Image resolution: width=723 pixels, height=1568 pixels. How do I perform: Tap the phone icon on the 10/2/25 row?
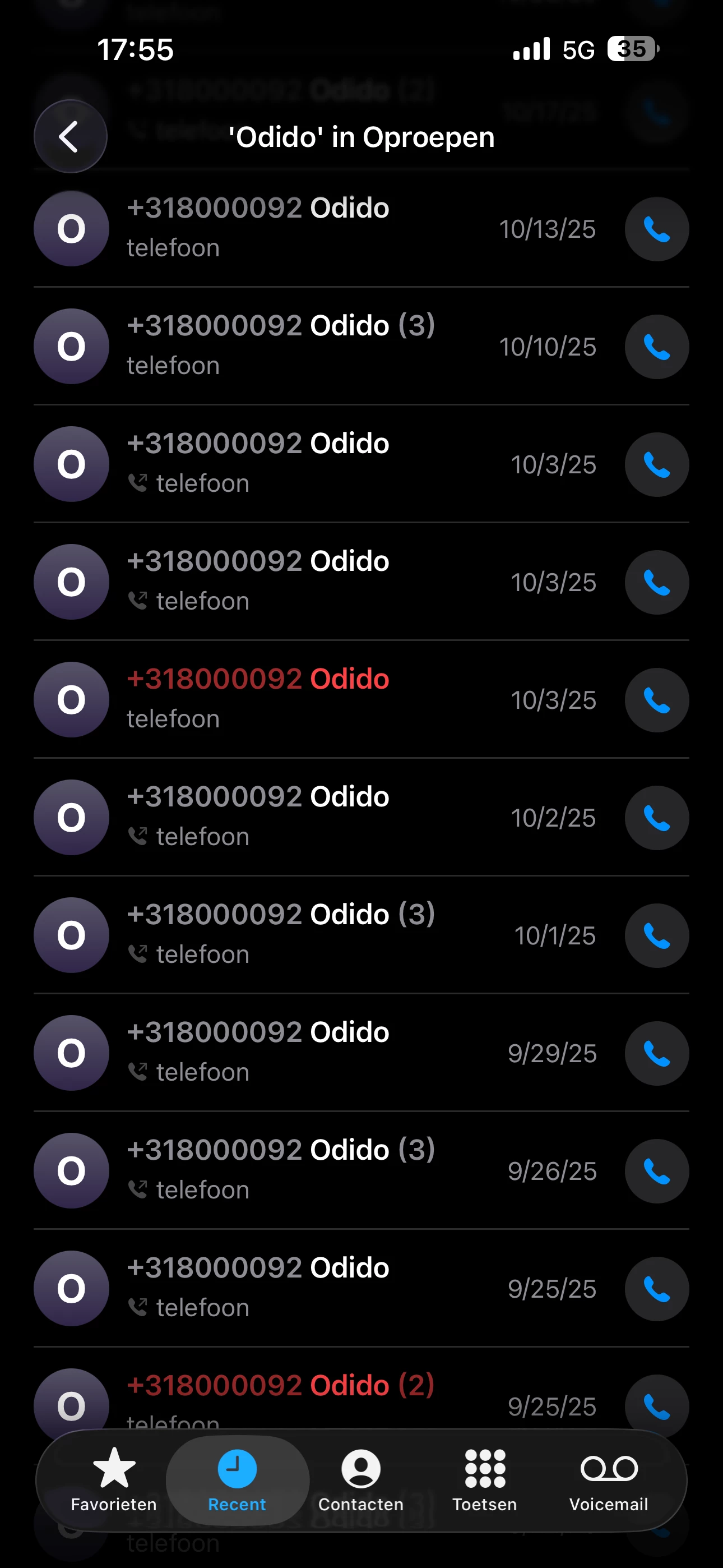pos(657,818)
